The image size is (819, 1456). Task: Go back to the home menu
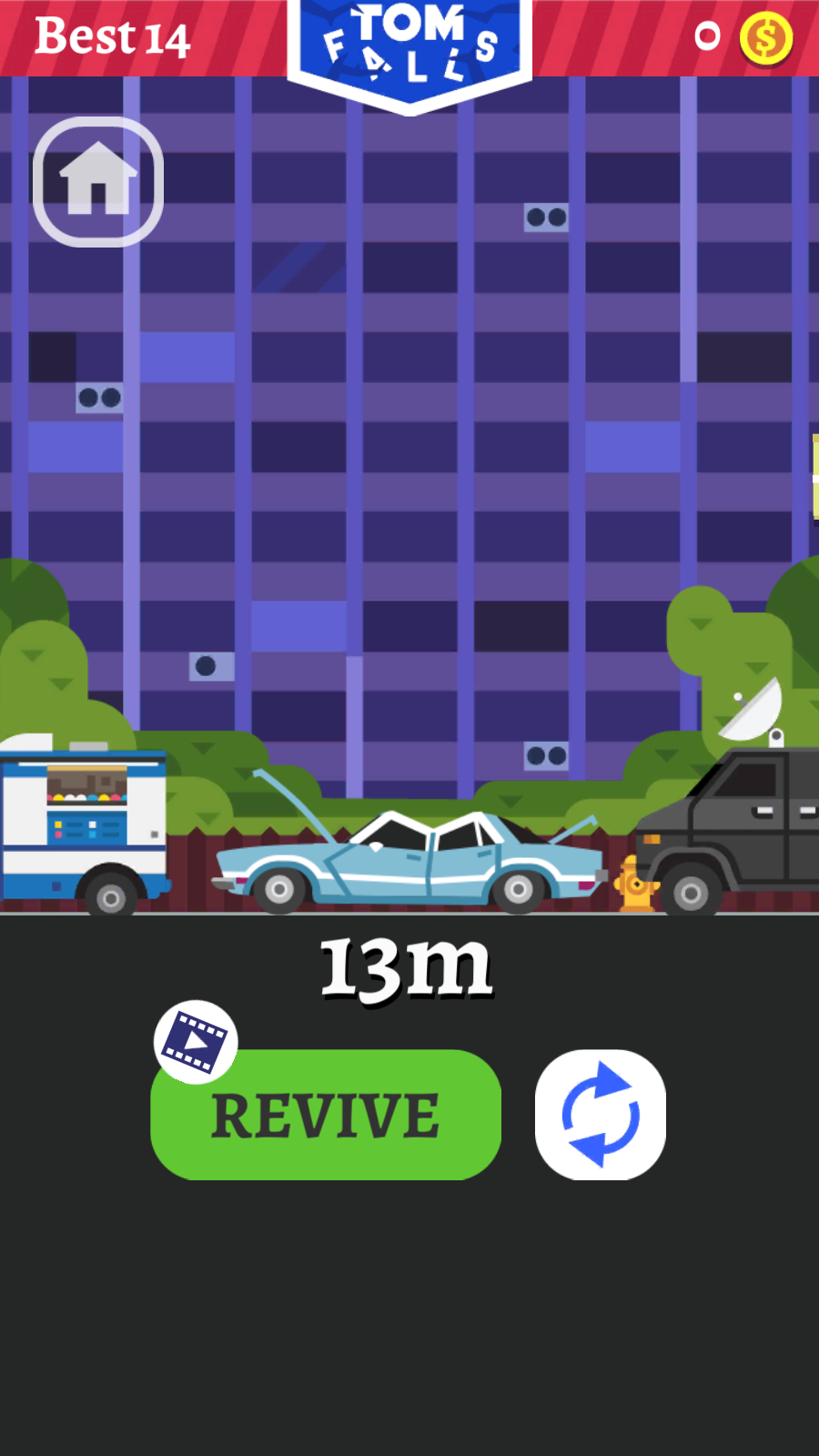(98, 182)
